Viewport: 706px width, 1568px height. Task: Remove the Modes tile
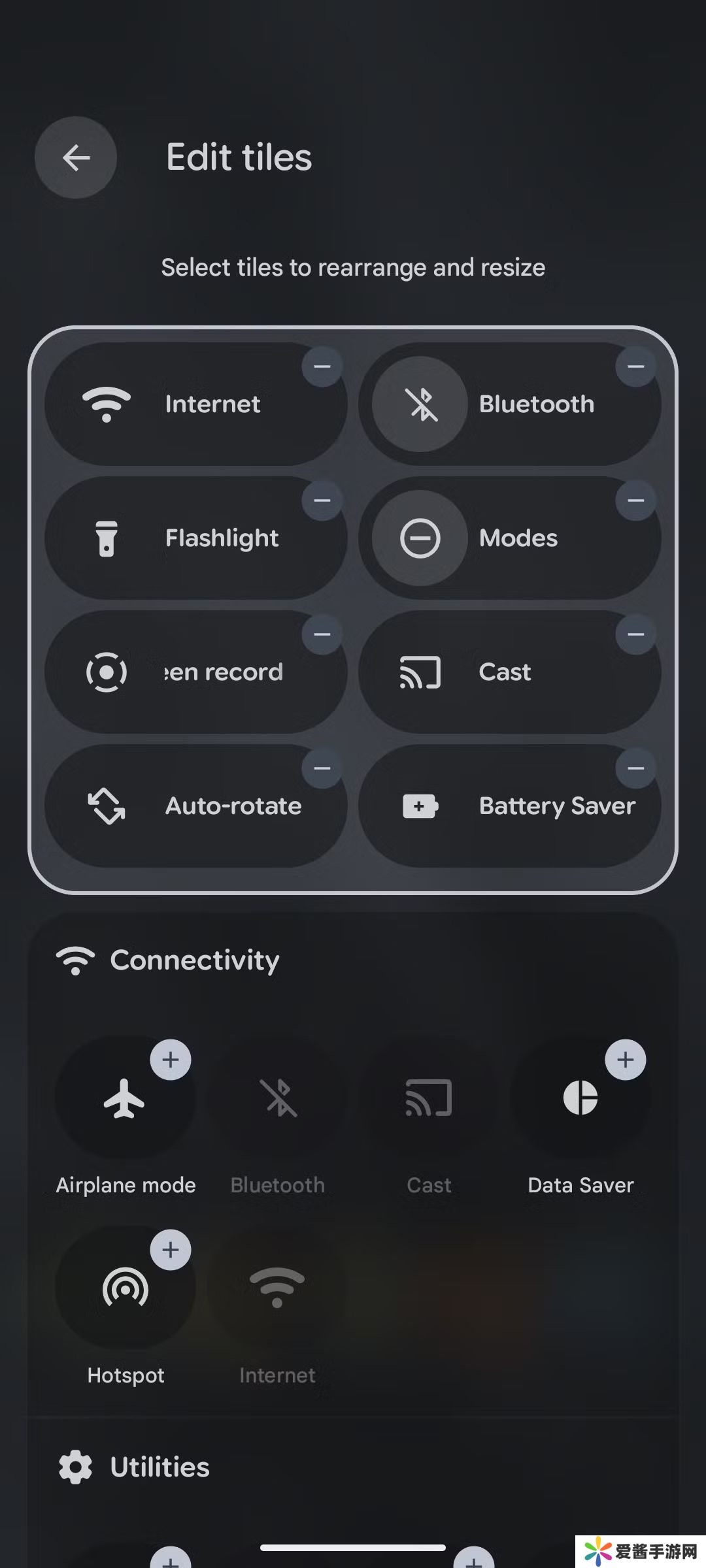click(x=635, y=500)
